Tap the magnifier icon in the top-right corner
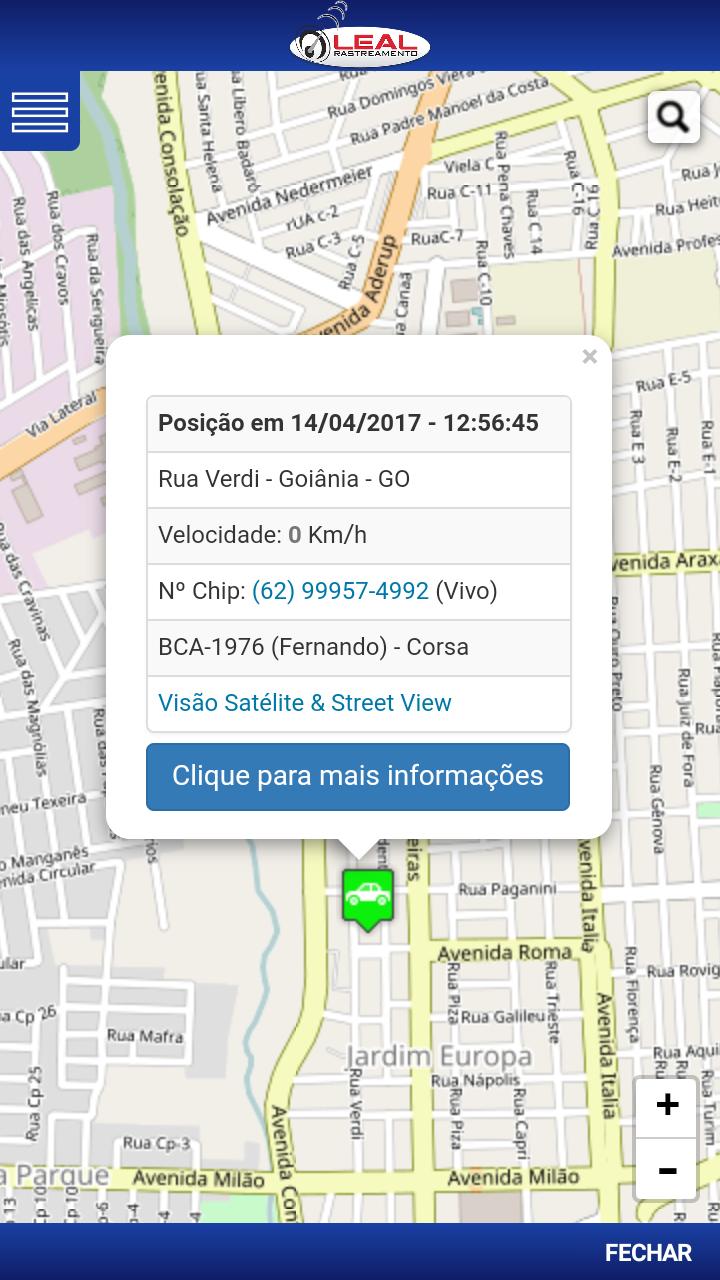The image size is (720, 1280). [674, 116]
